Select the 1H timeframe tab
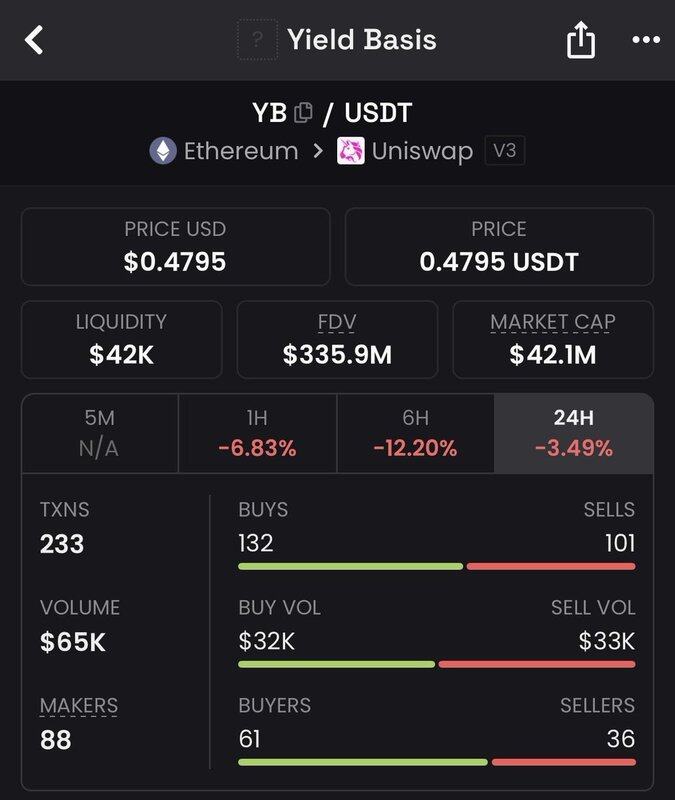 tap(257, 433)
